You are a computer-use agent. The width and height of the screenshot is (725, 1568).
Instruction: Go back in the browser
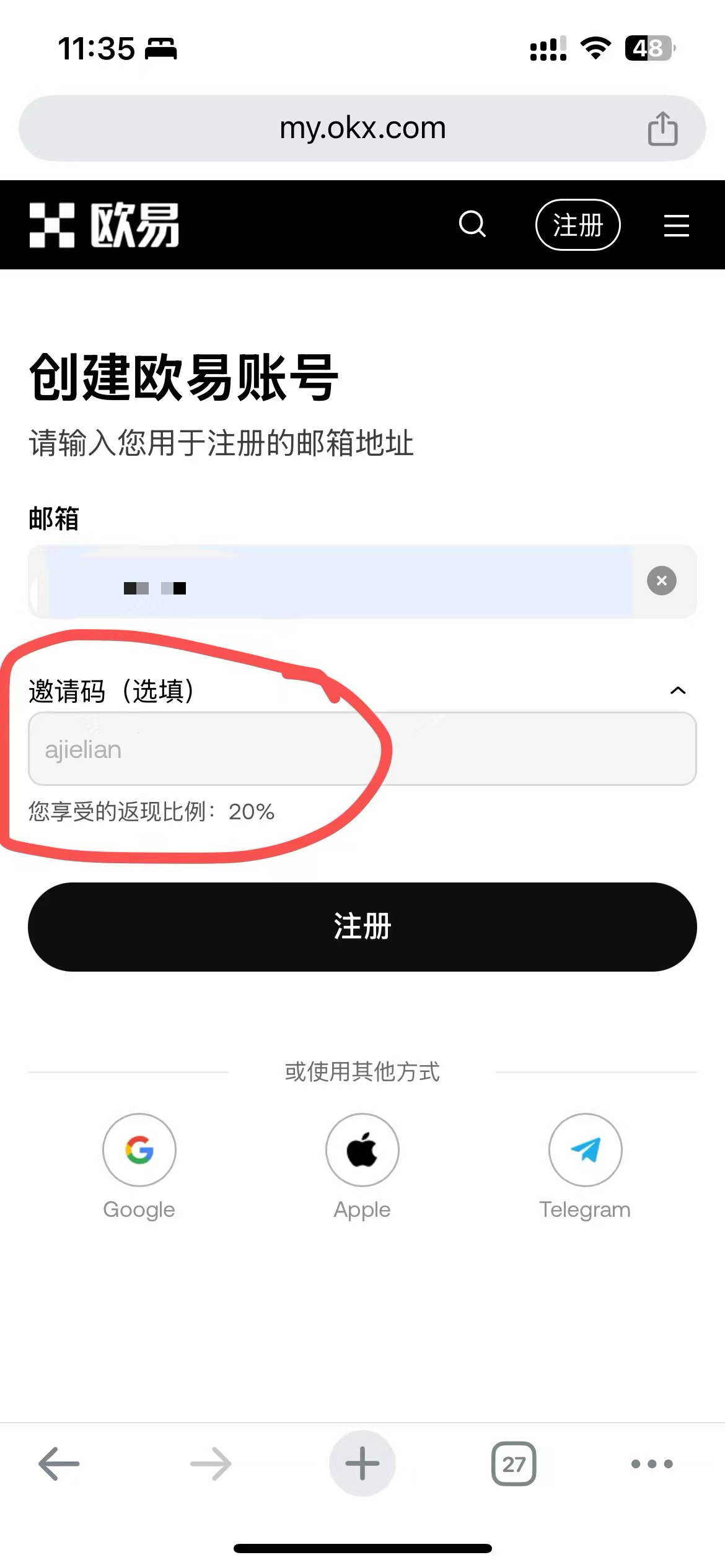click(x=59, y=1464)
